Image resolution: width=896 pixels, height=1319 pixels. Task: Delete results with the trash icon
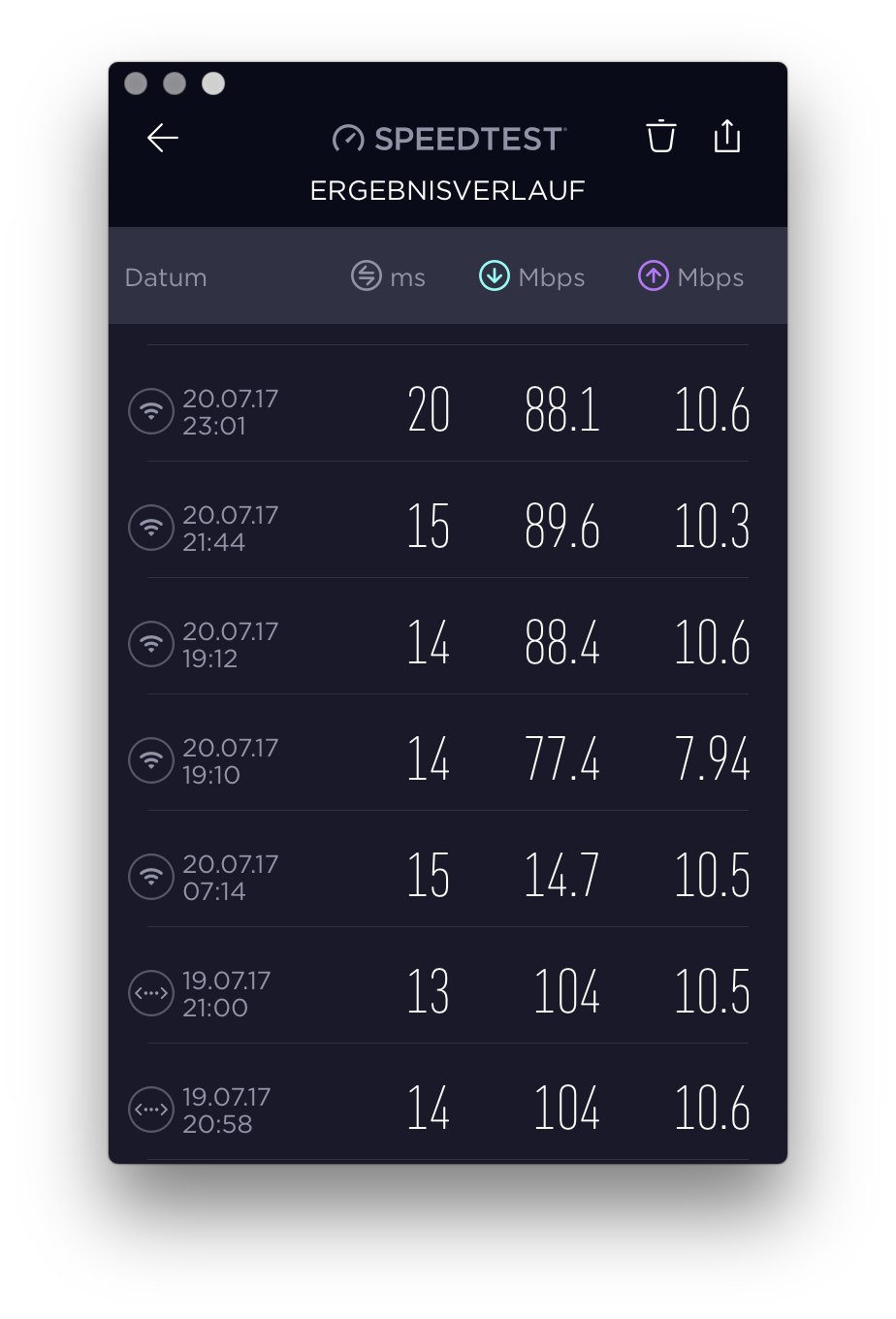[x=661, y=137]
